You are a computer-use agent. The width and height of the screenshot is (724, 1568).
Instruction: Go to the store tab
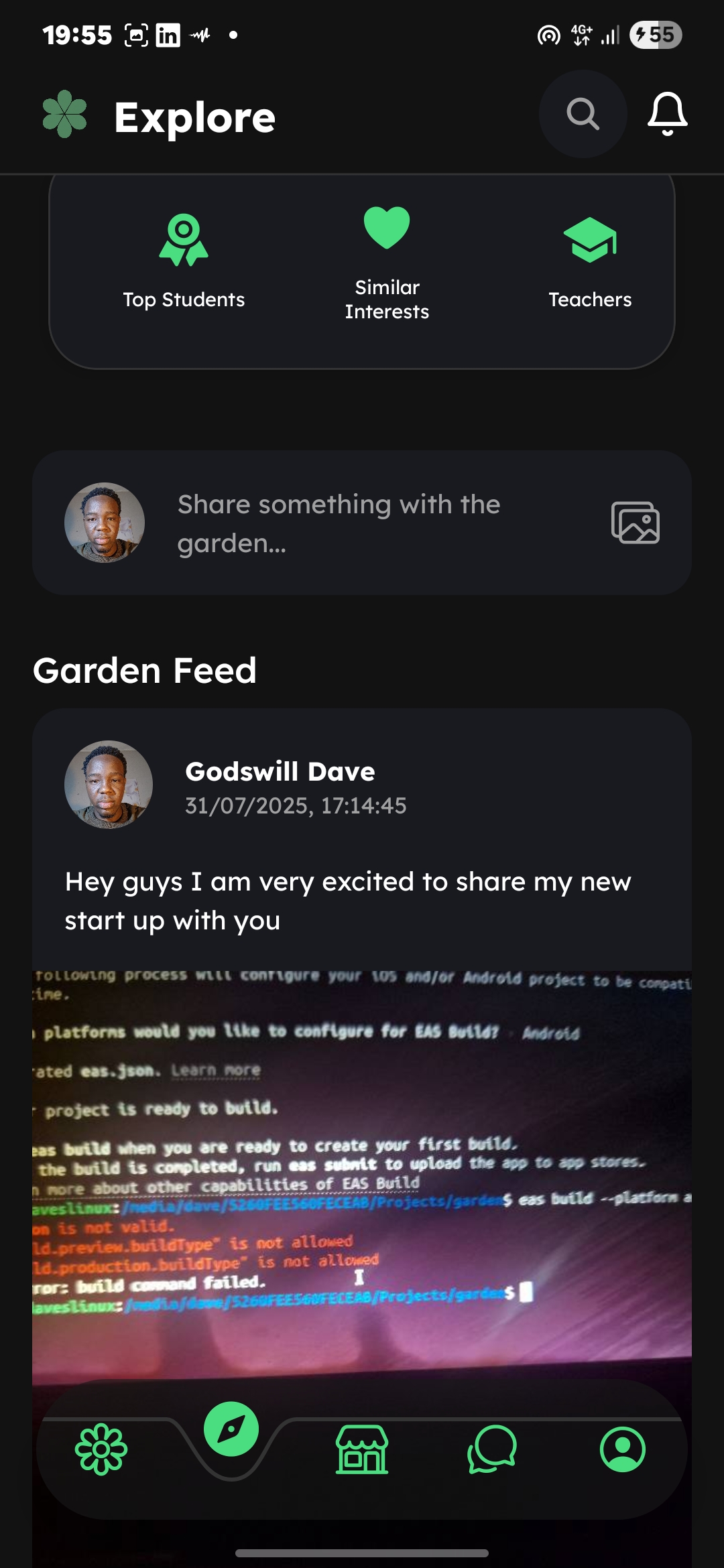(x=362, y=1449)
